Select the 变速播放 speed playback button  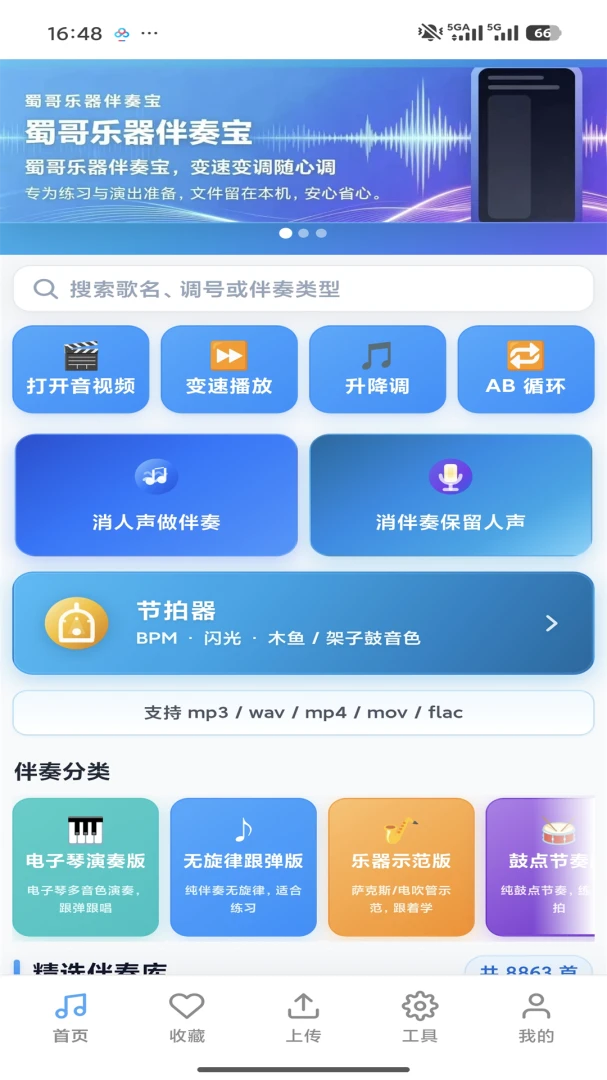click(x=229, y=369)
